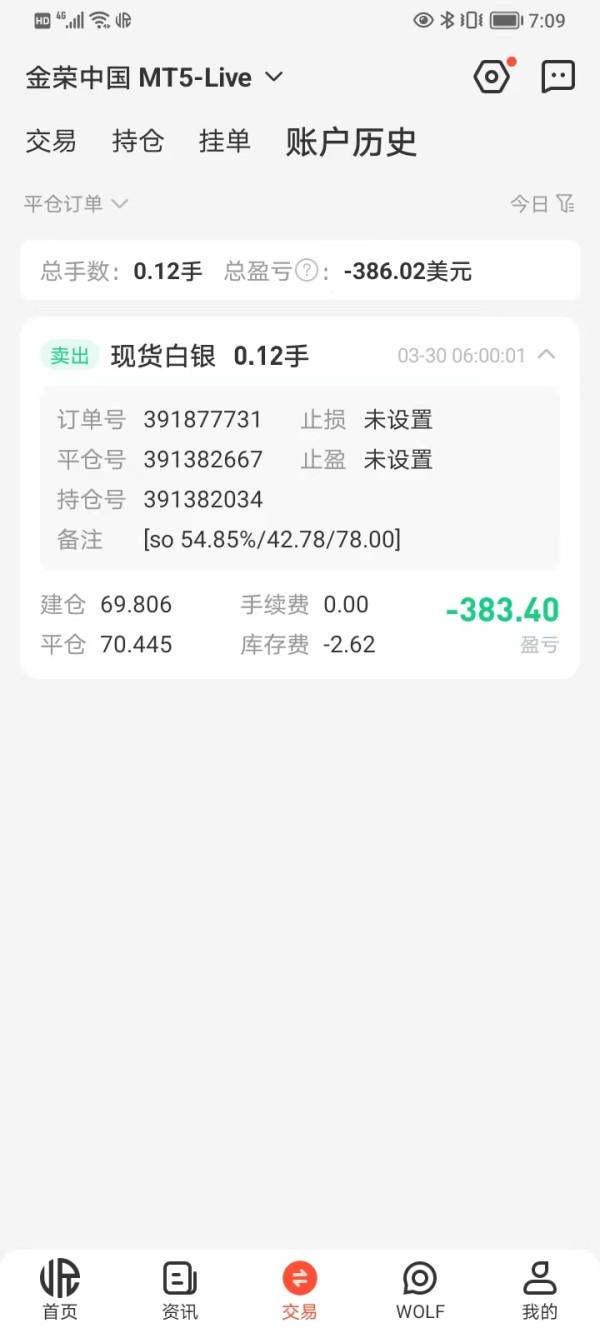The image size is (600, 1333).
Task: Open the 今日 date filter
Action: click(542, 204)
